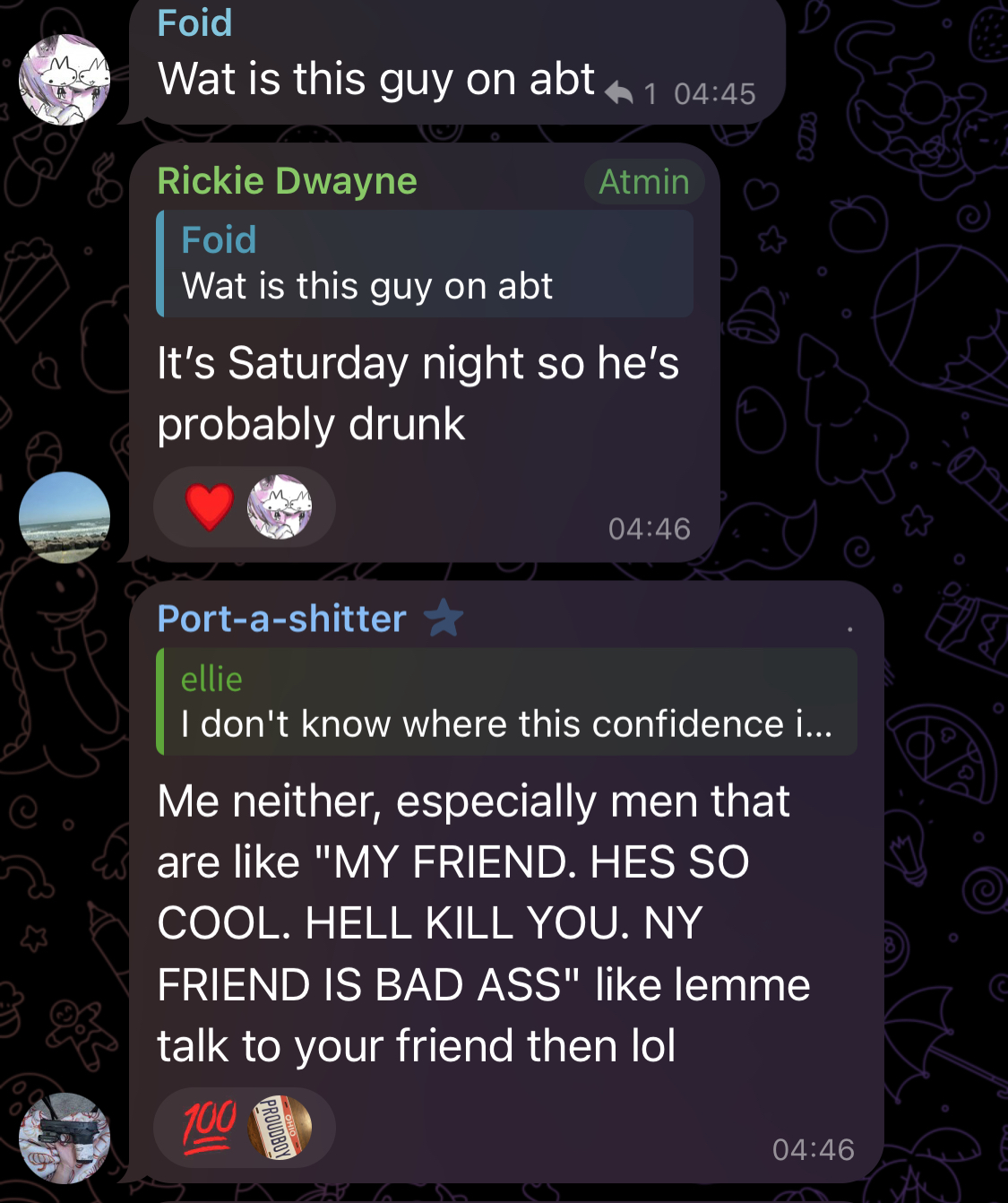The width and height of the screenshot is (1008, 1203).
Task: Open Foid's profile avatar
Action: [65, 79]
